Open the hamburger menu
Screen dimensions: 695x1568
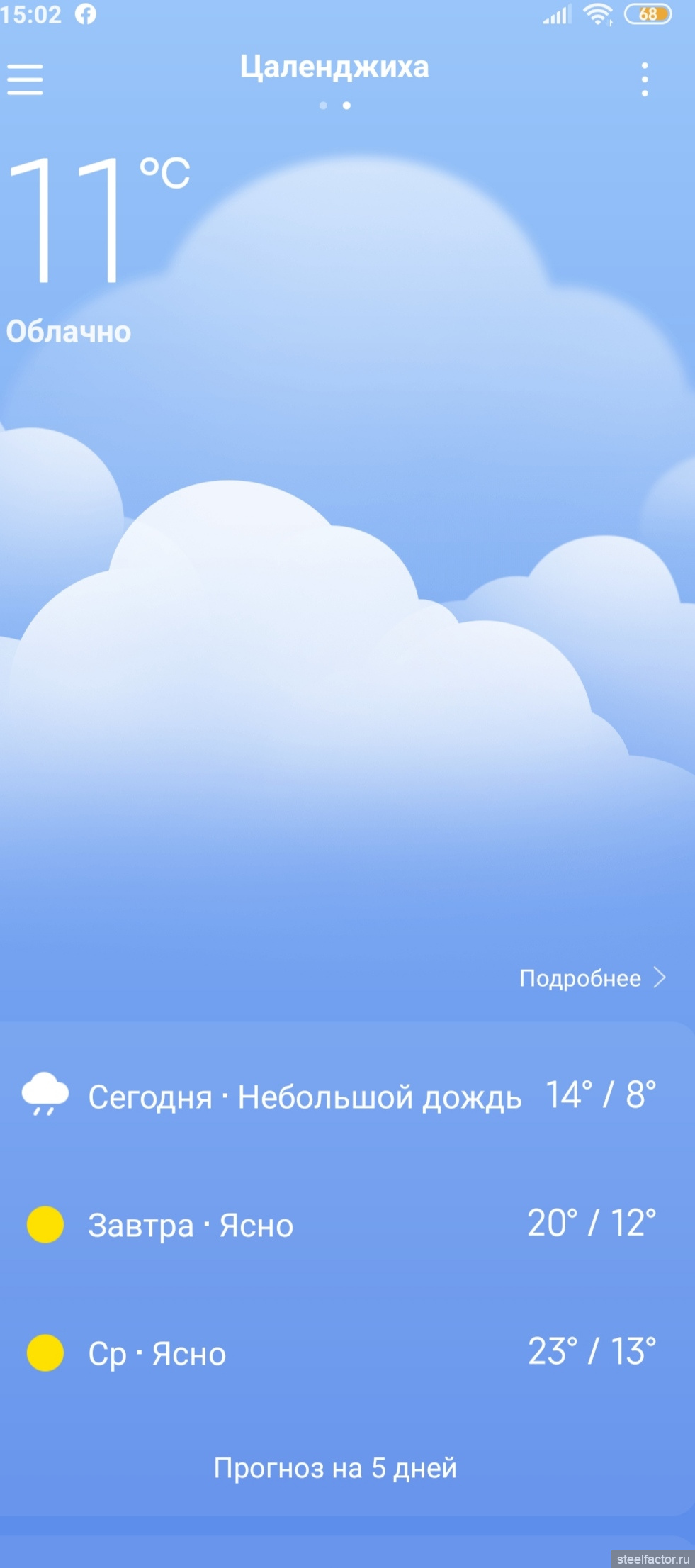point(26,79)
